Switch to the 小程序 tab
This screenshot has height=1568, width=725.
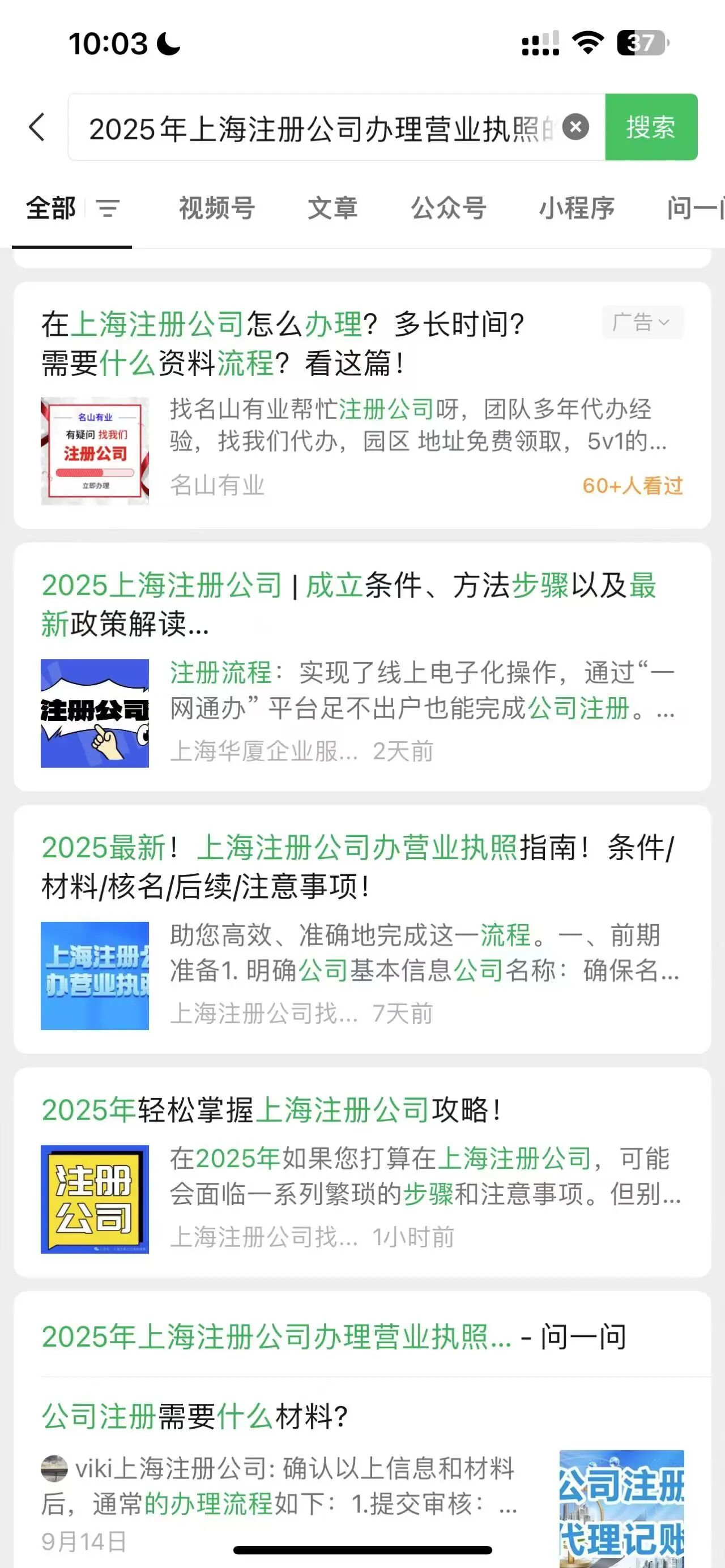point(577,208)
